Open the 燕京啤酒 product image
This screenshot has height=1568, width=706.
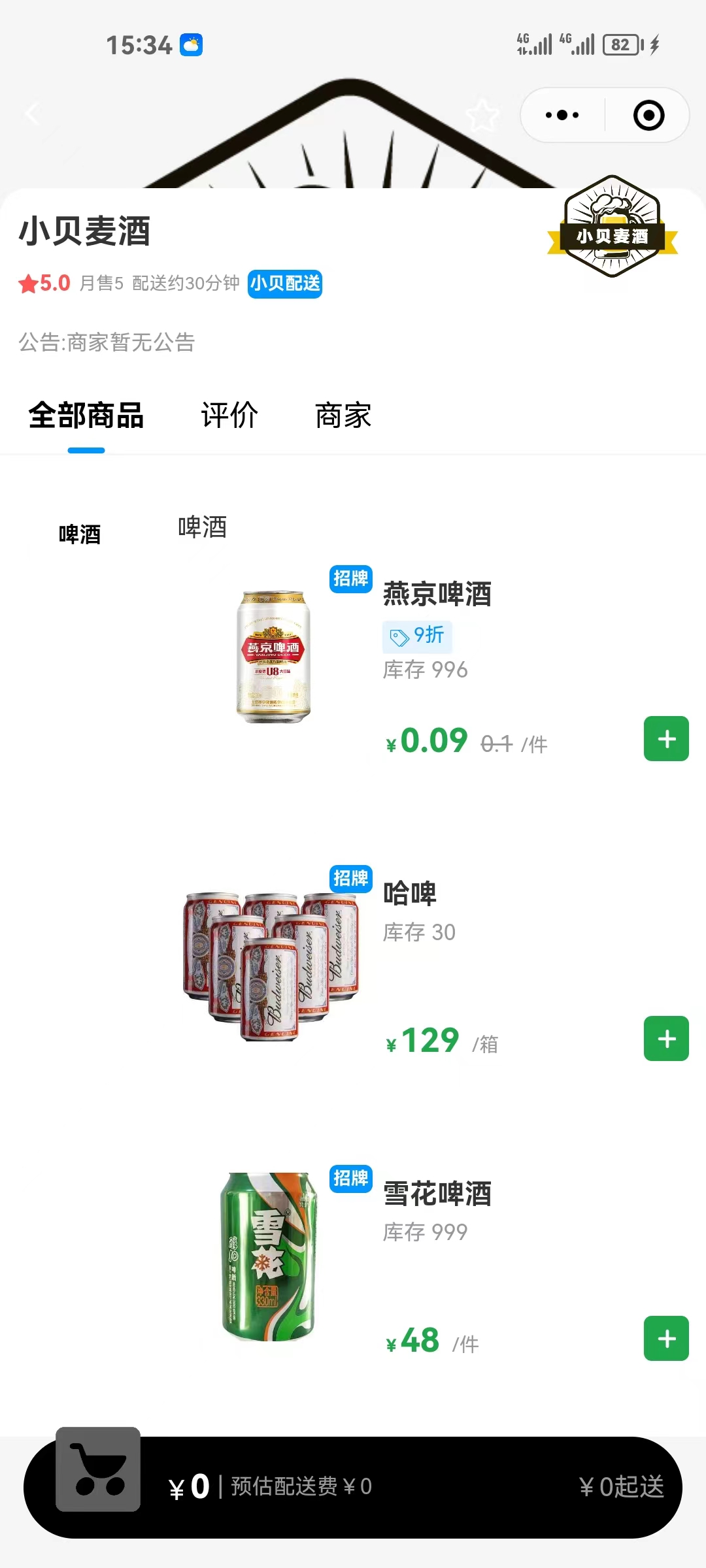(x=273, y=657)
